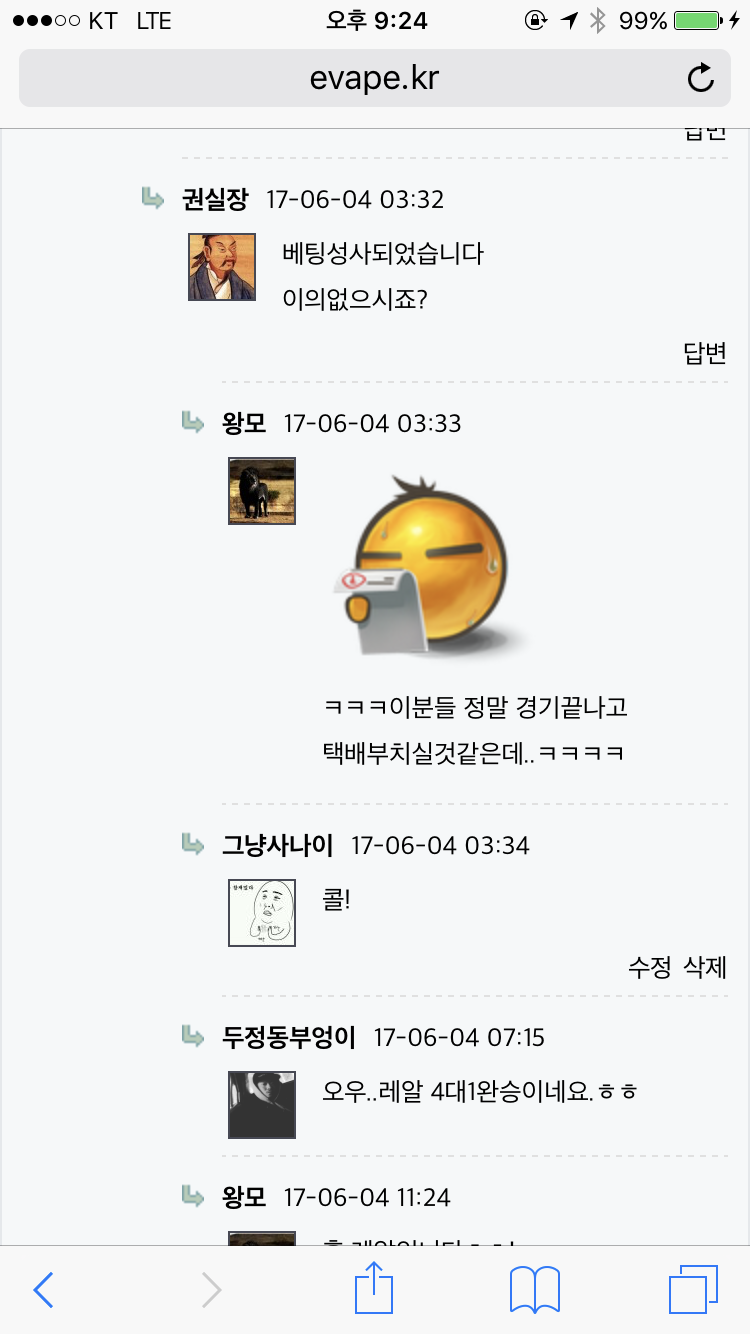The width and height of the screenshot is (750, 1334).
Task: Open Safari bookmarks
Action: (535, 1290)
